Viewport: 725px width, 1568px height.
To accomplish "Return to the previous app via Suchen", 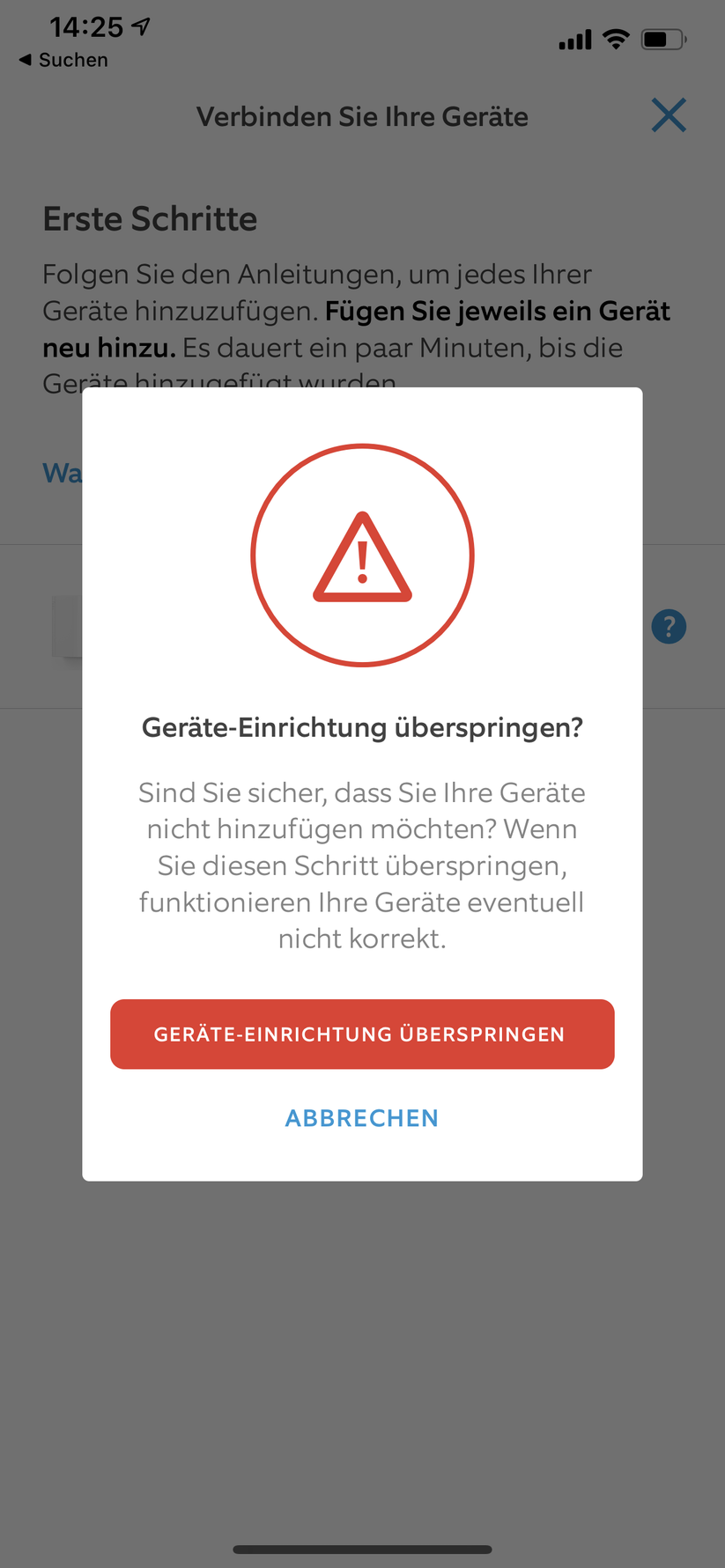I will click(64, 60).
